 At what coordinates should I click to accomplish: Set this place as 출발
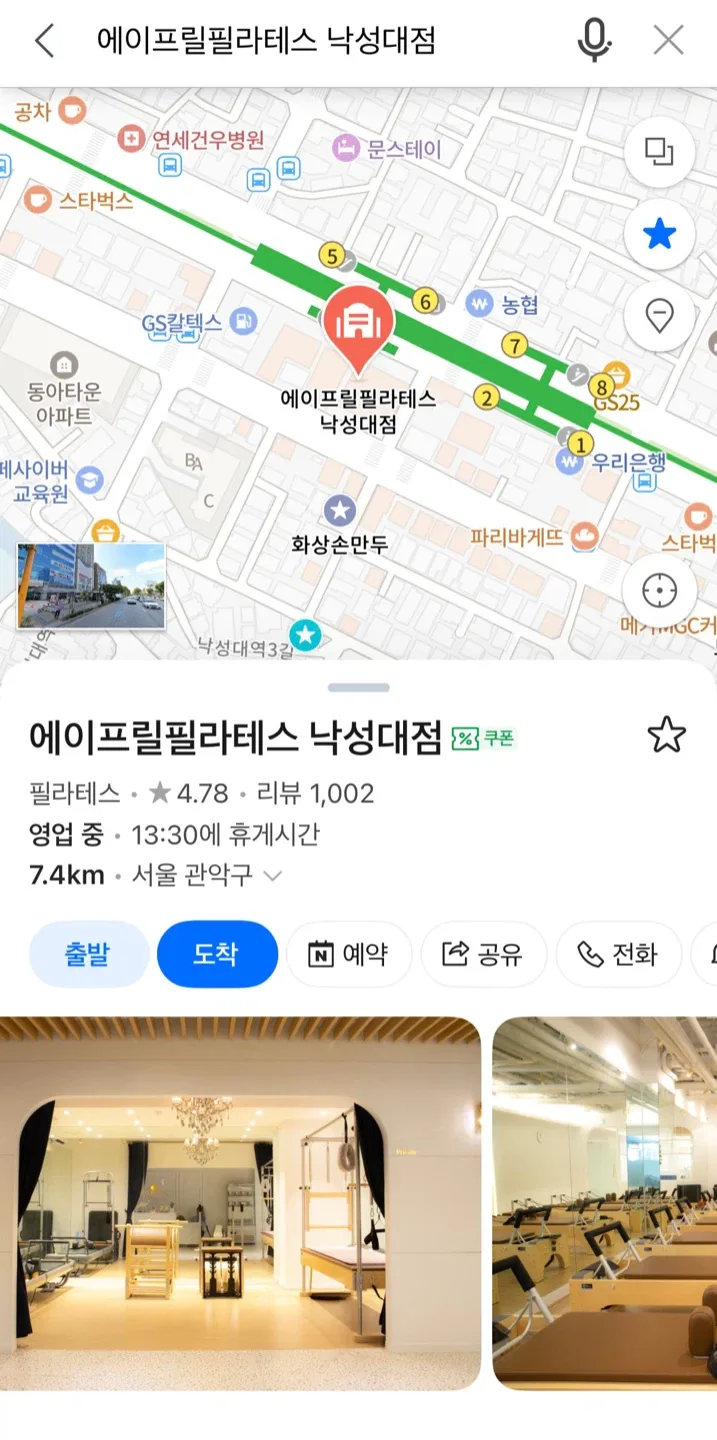(89, 954)
